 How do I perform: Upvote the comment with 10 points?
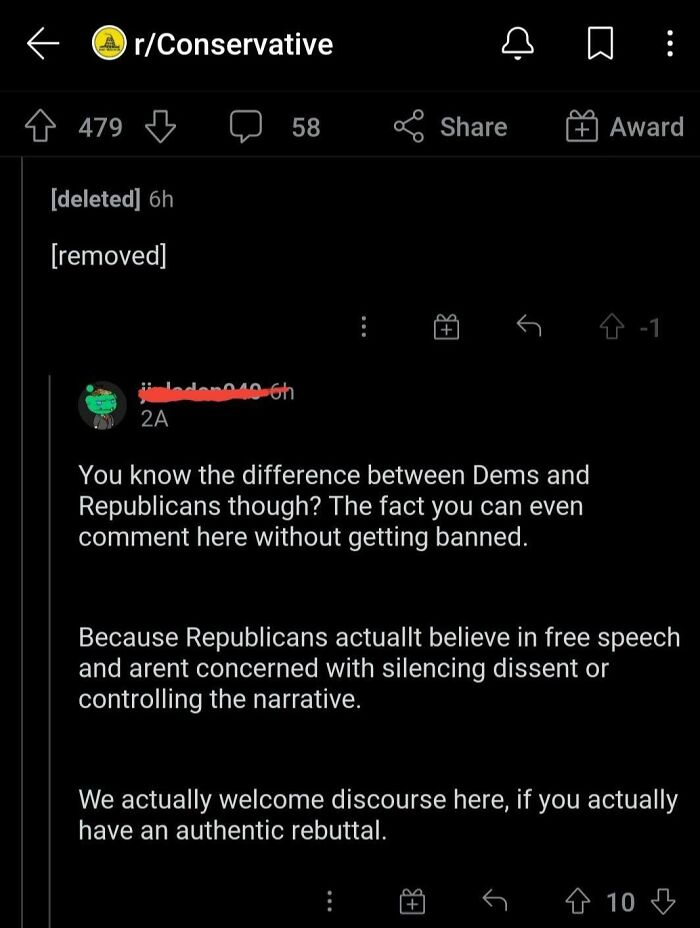point(577,902)
